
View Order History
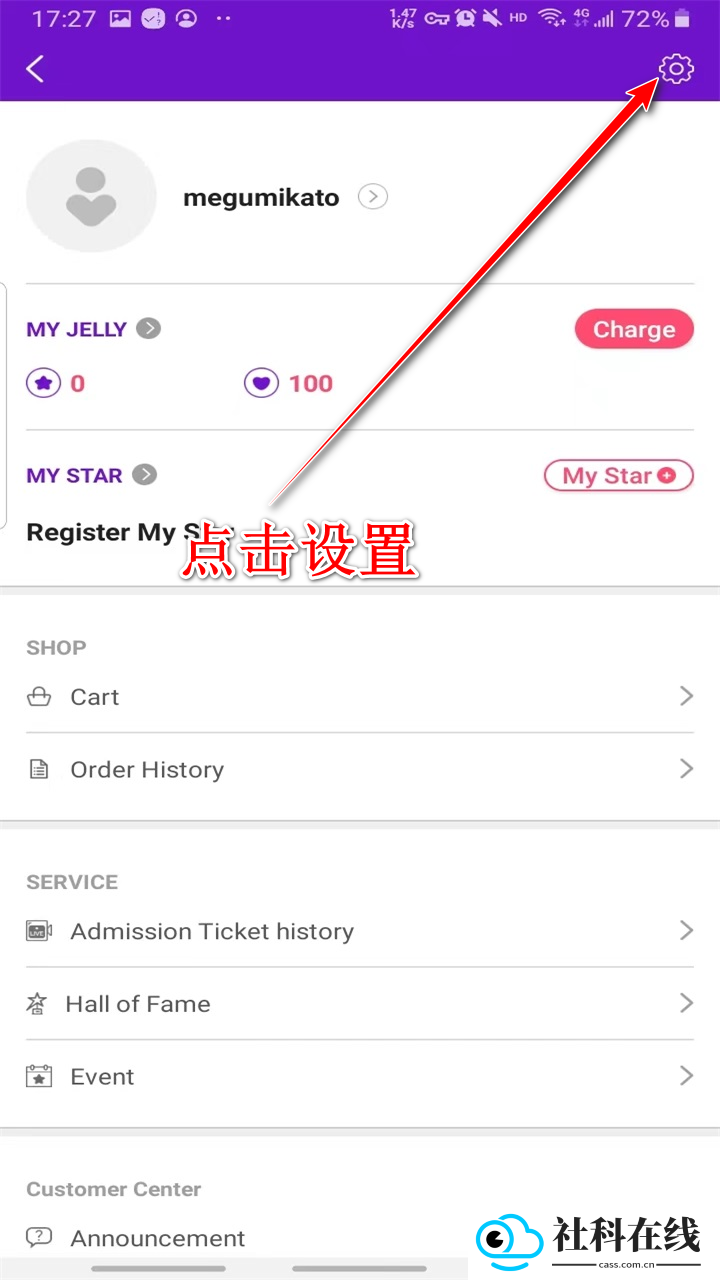pos(360,769)
